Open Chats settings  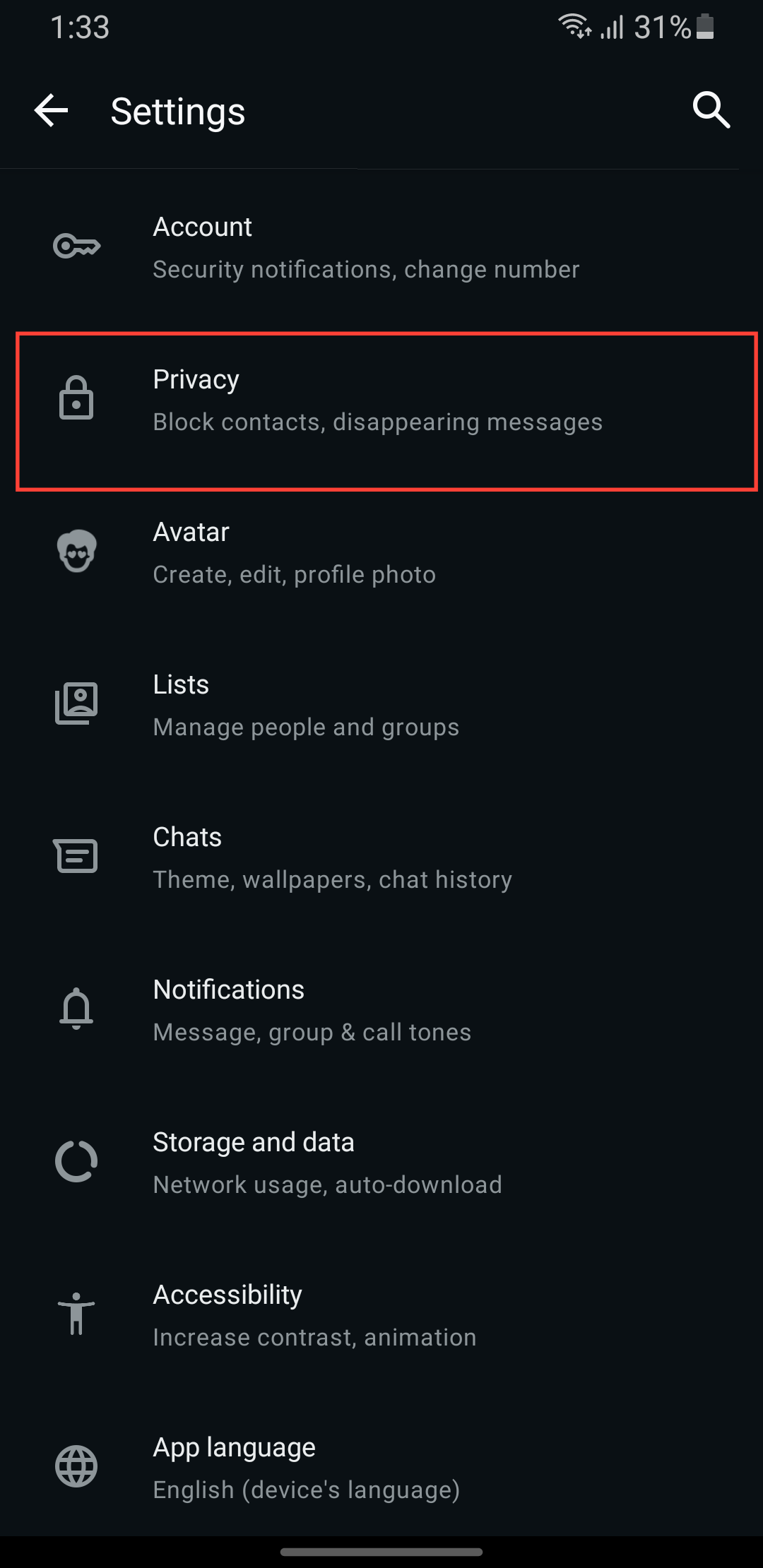[381, 857]
